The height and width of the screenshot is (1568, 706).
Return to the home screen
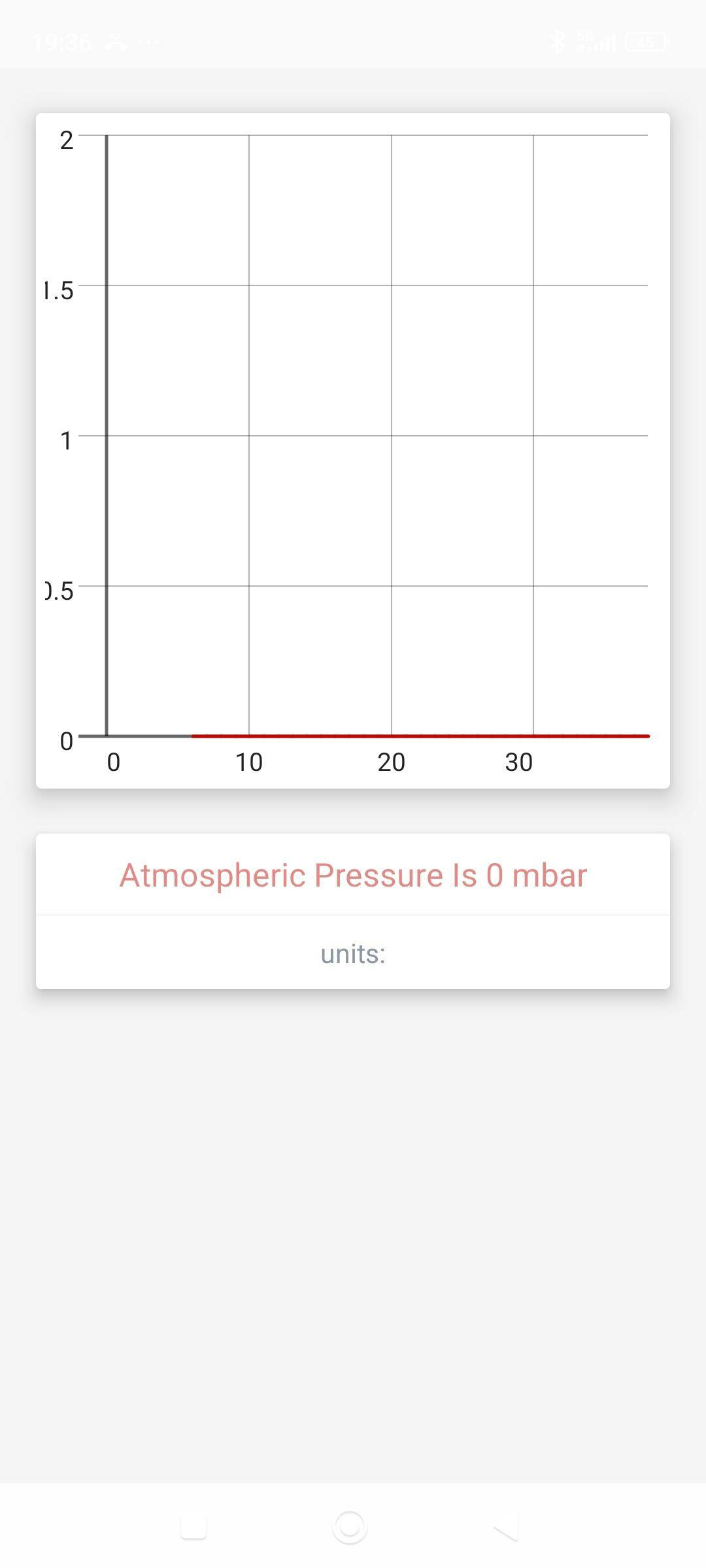point(350,1527)
